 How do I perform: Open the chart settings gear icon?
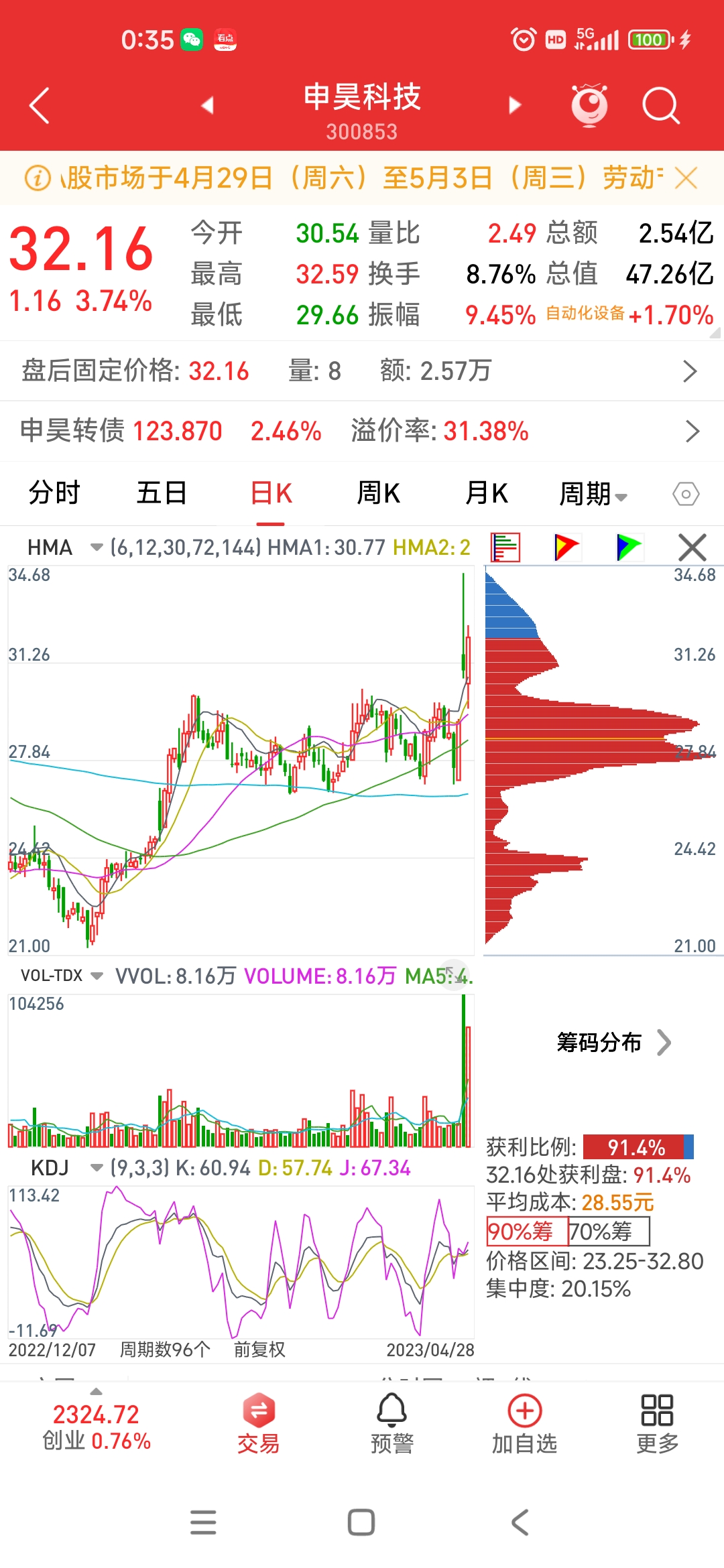tap(685, 494)
